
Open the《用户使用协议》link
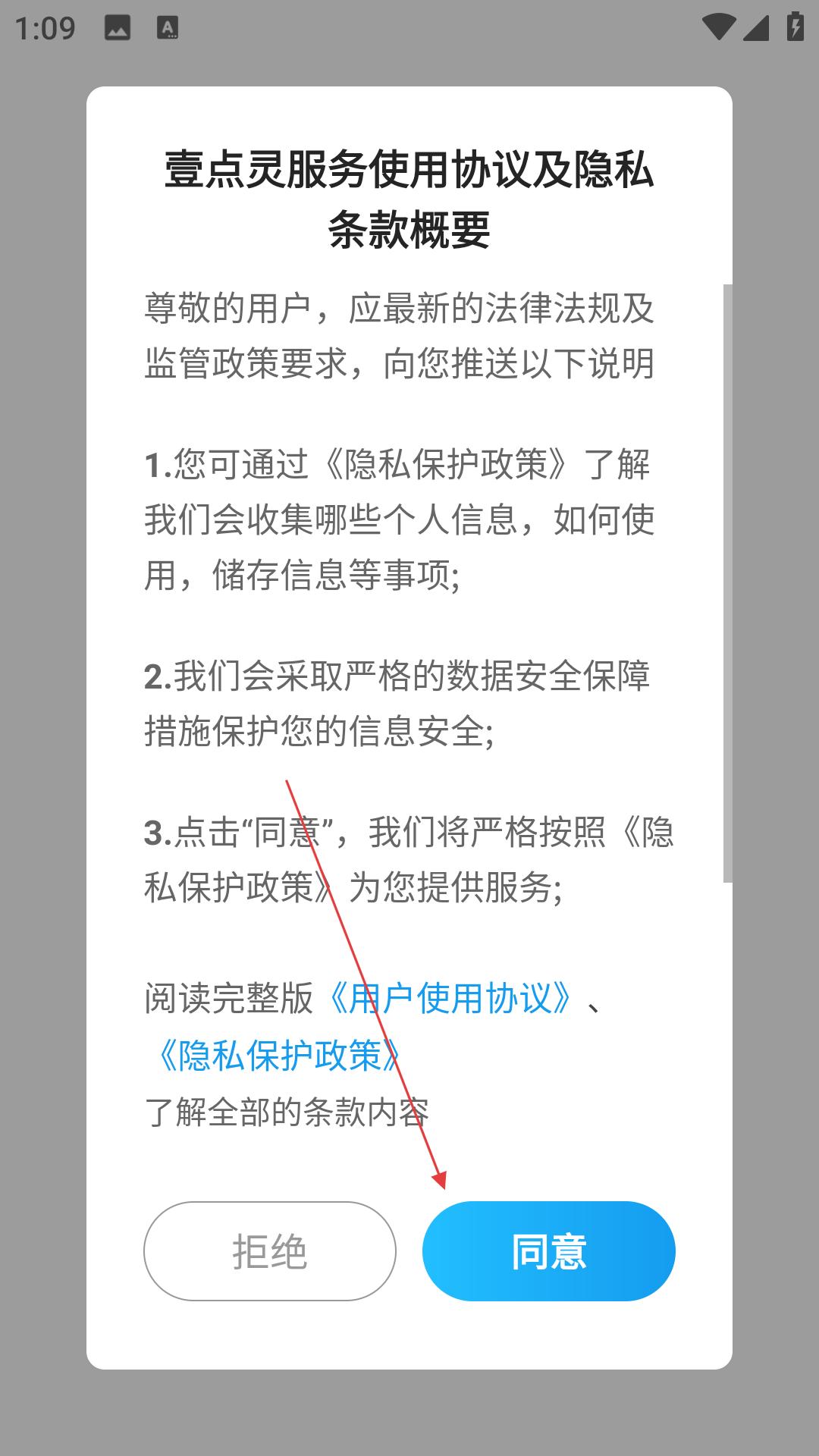(x=450, y=998)
